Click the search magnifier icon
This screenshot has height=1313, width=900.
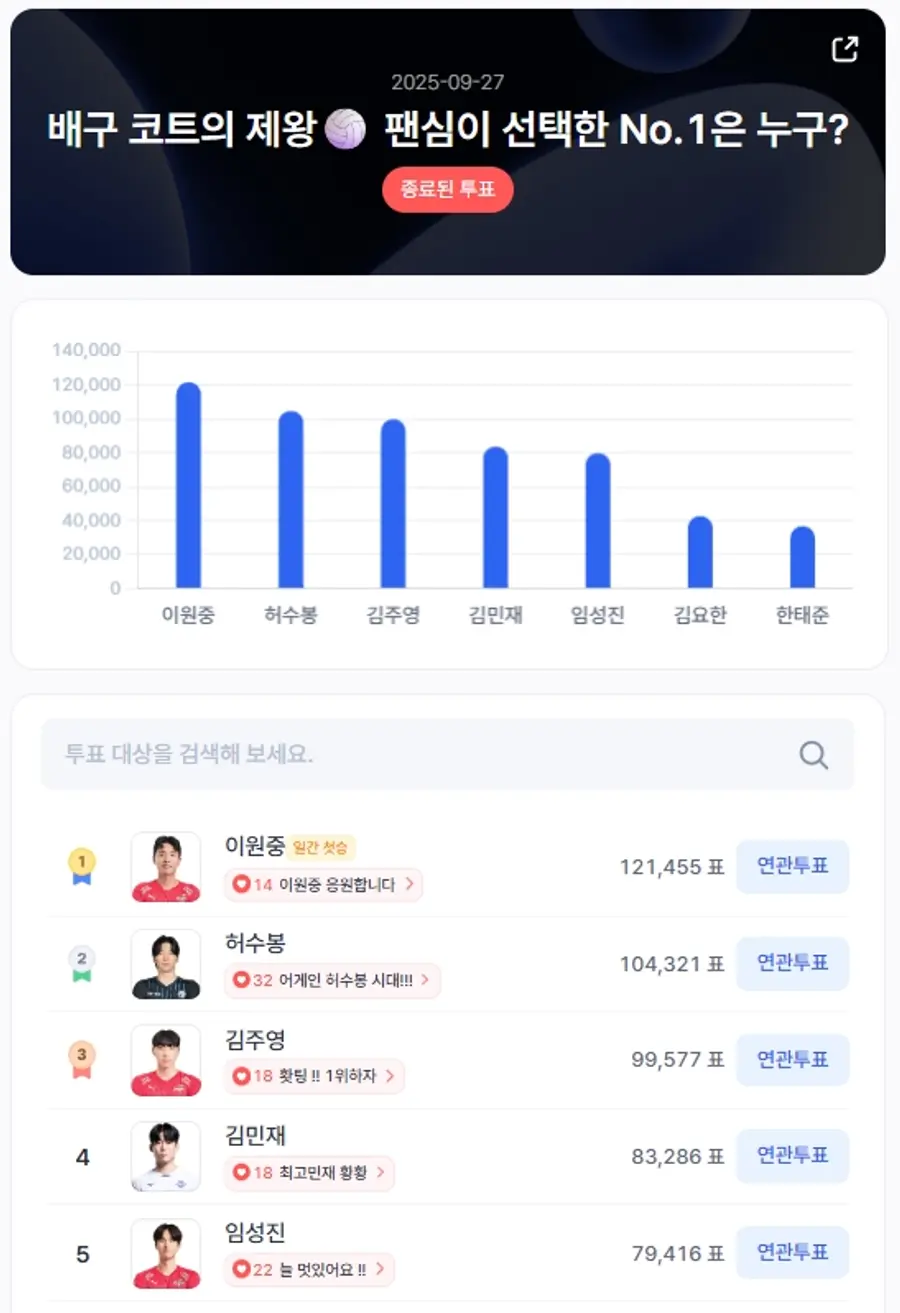(814, 755)
